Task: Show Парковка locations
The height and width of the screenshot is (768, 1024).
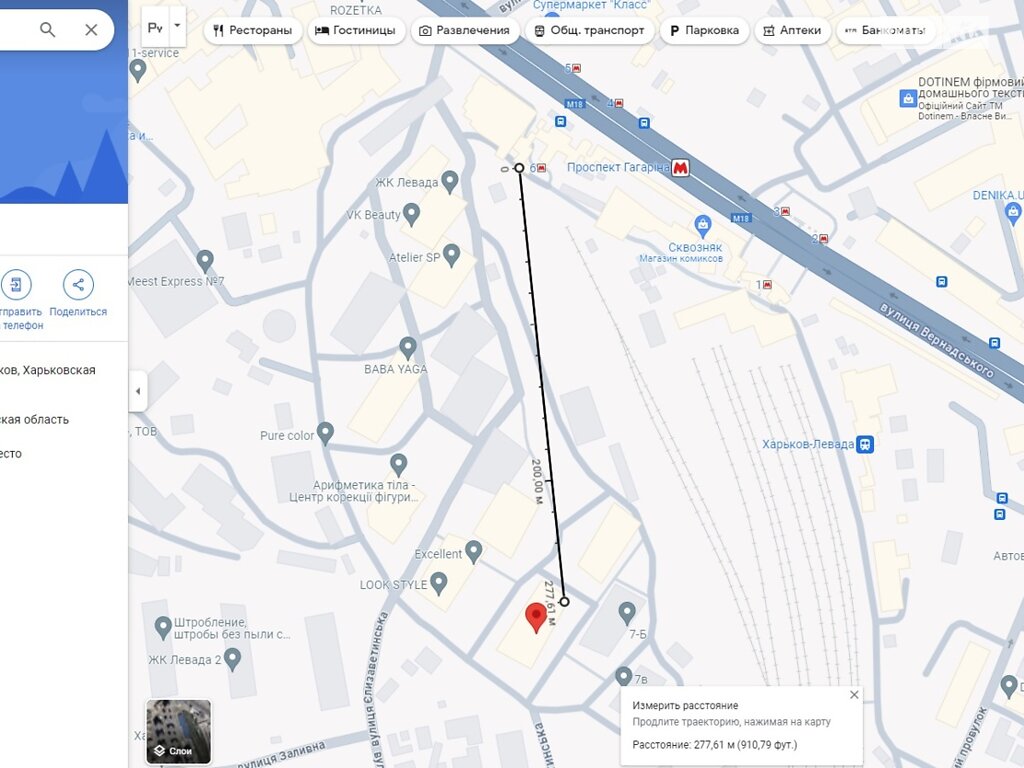Action: [704, 30]
